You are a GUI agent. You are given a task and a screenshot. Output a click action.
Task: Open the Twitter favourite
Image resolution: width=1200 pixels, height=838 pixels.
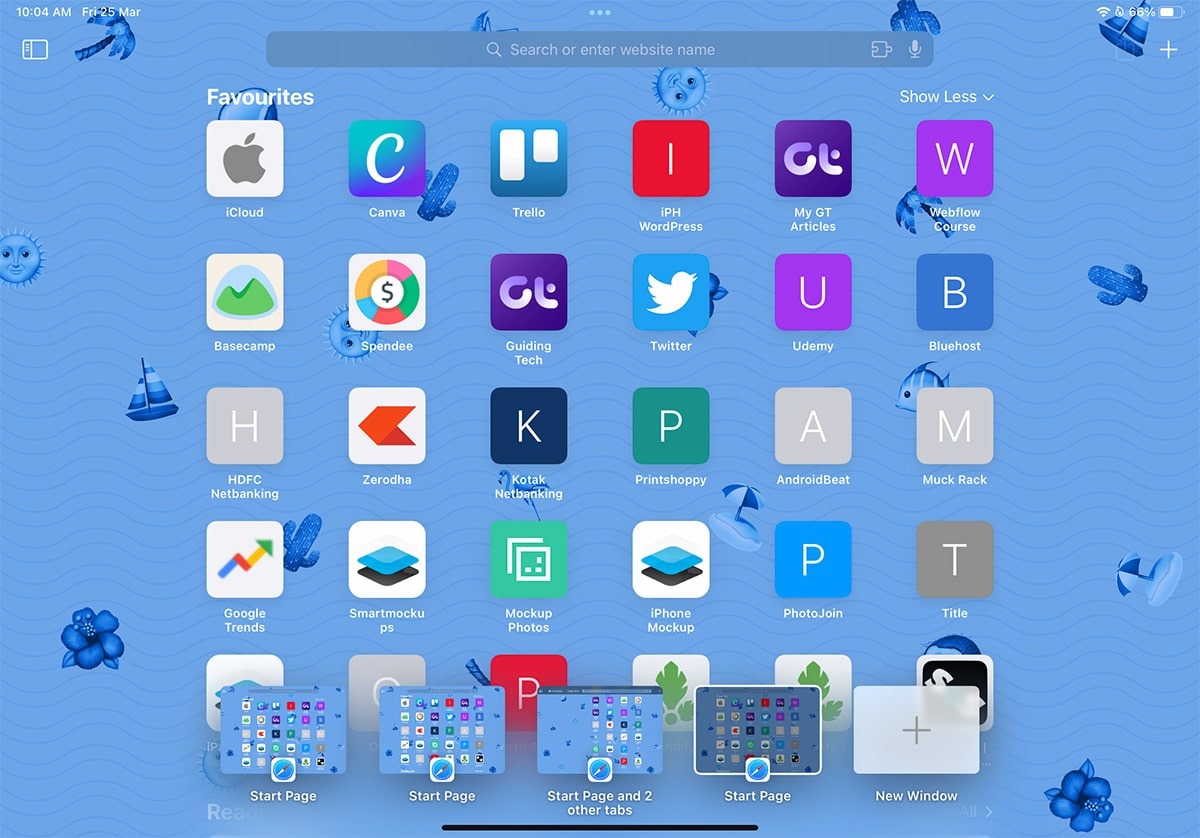671,292
